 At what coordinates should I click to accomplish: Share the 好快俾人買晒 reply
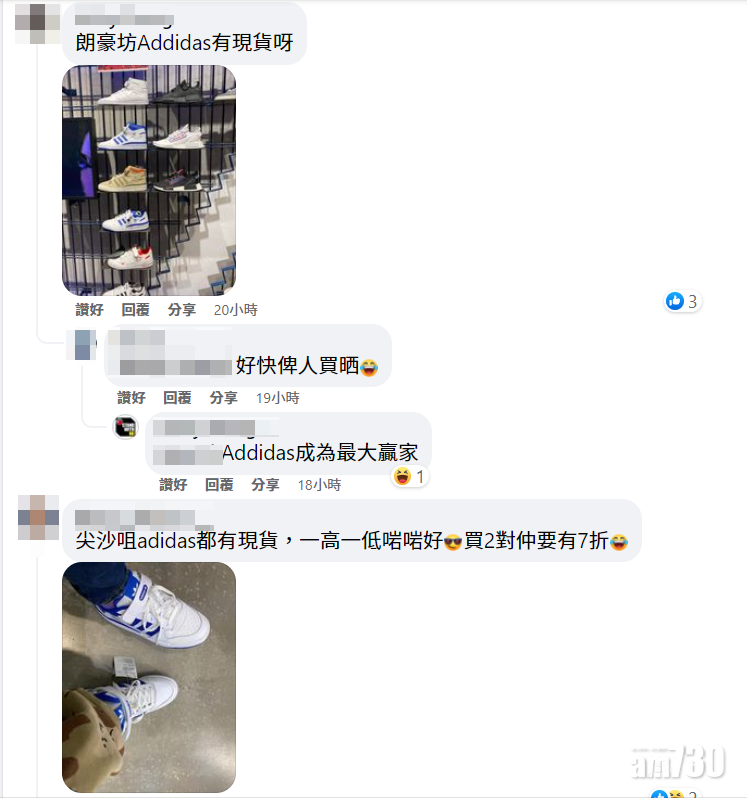pos(223,397)
